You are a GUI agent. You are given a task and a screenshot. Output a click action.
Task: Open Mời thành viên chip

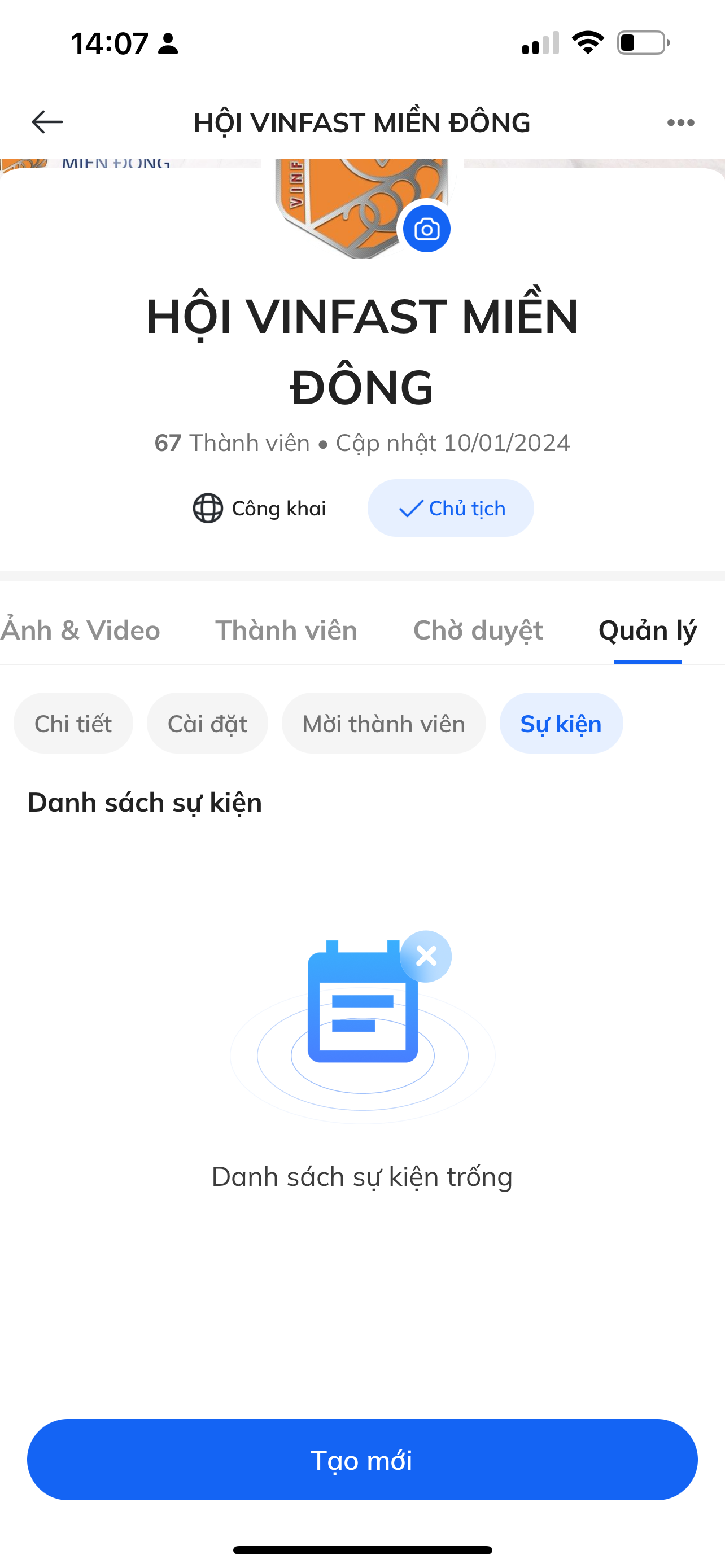(383, 724)
